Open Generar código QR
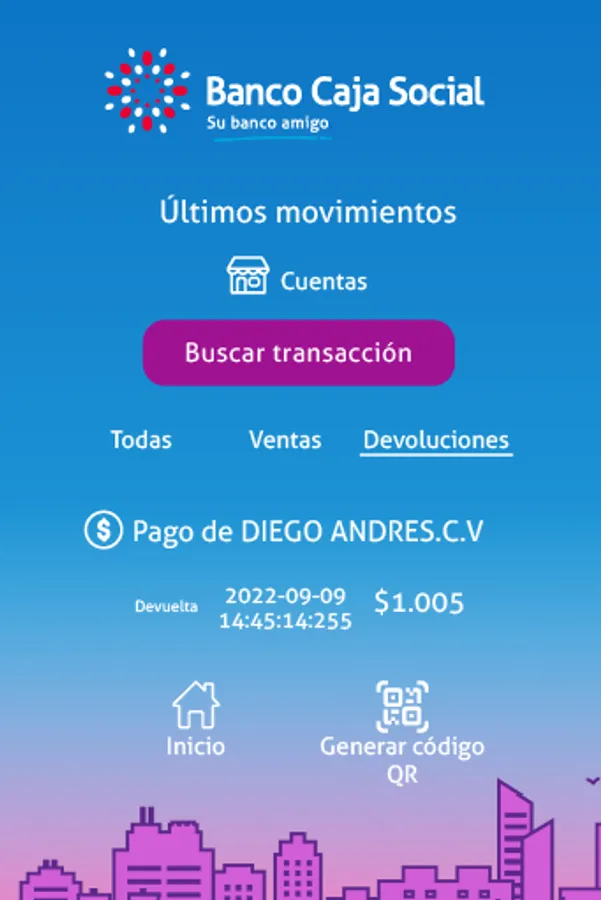 402,733
